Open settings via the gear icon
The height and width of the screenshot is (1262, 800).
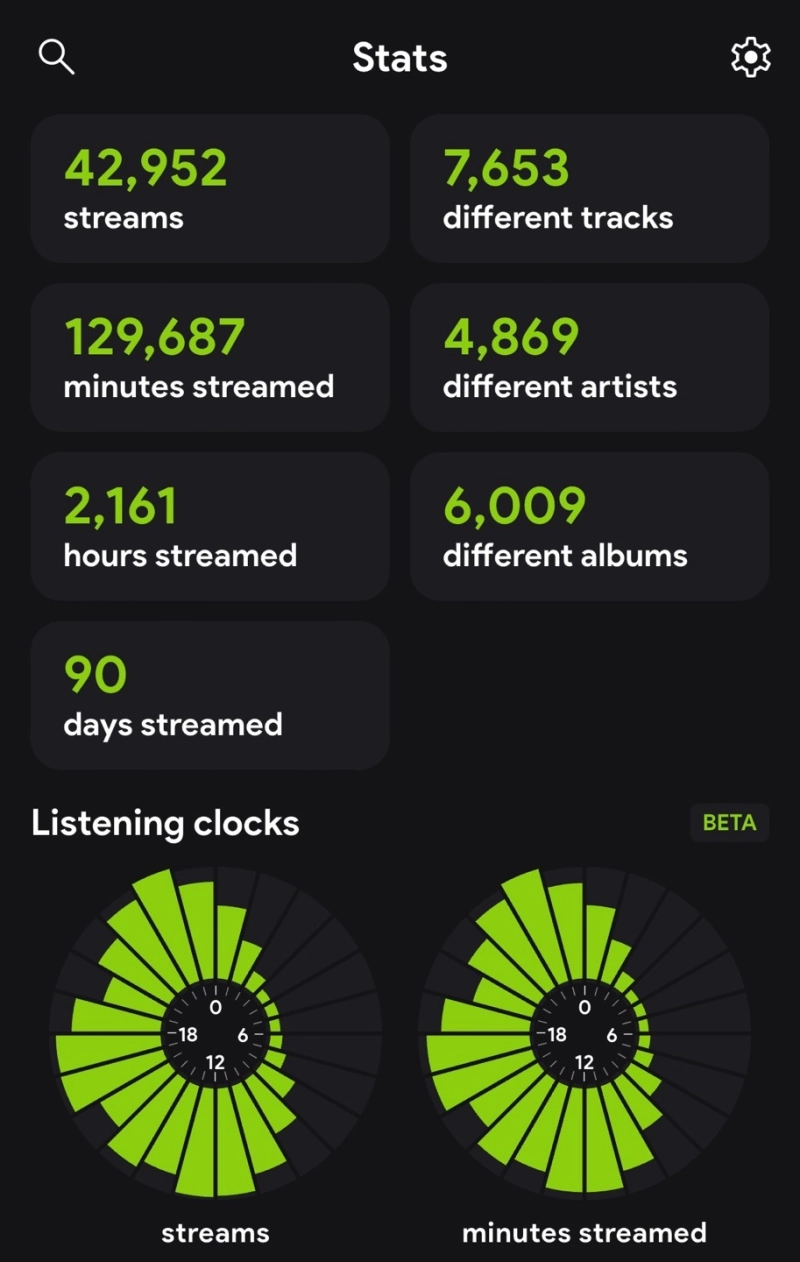(x=750, y=57)
